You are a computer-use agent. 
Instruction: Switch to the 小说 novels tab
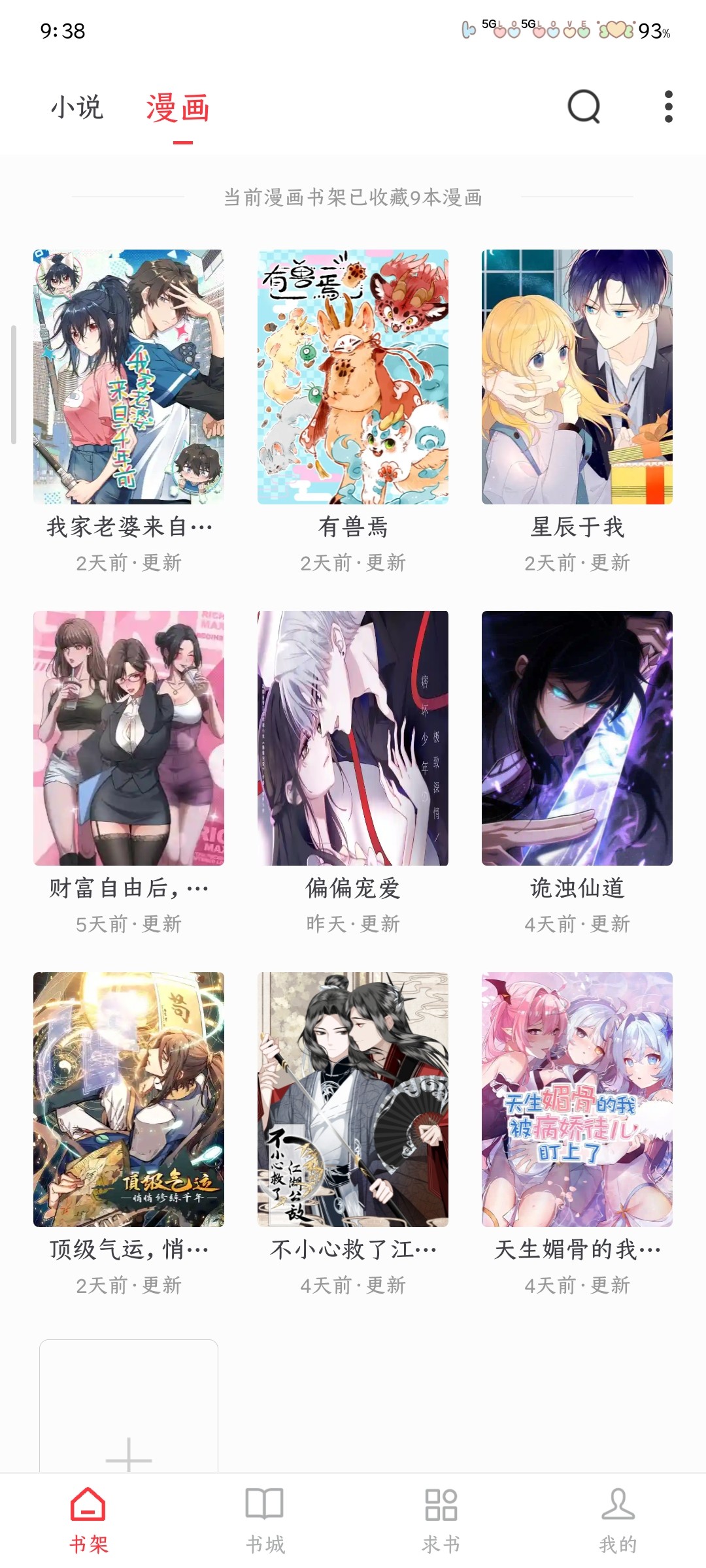point(77,108)
